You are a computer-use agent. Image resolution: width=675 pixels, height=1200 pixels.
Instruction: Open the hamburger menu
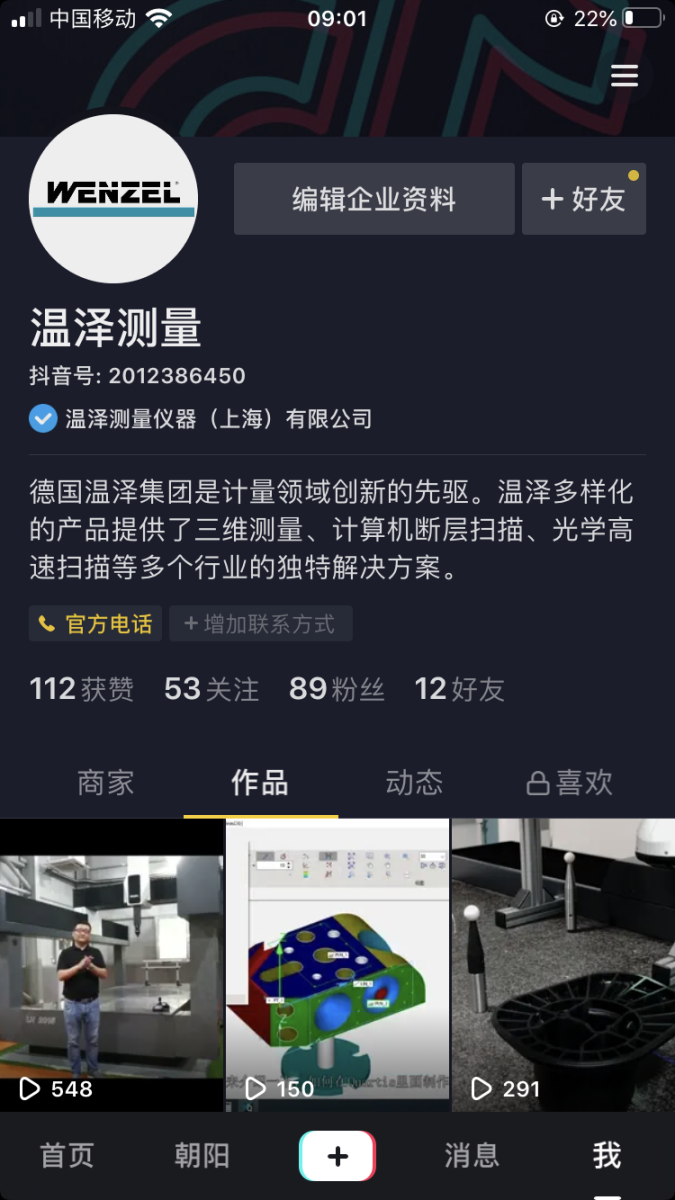tap(624, 76)
